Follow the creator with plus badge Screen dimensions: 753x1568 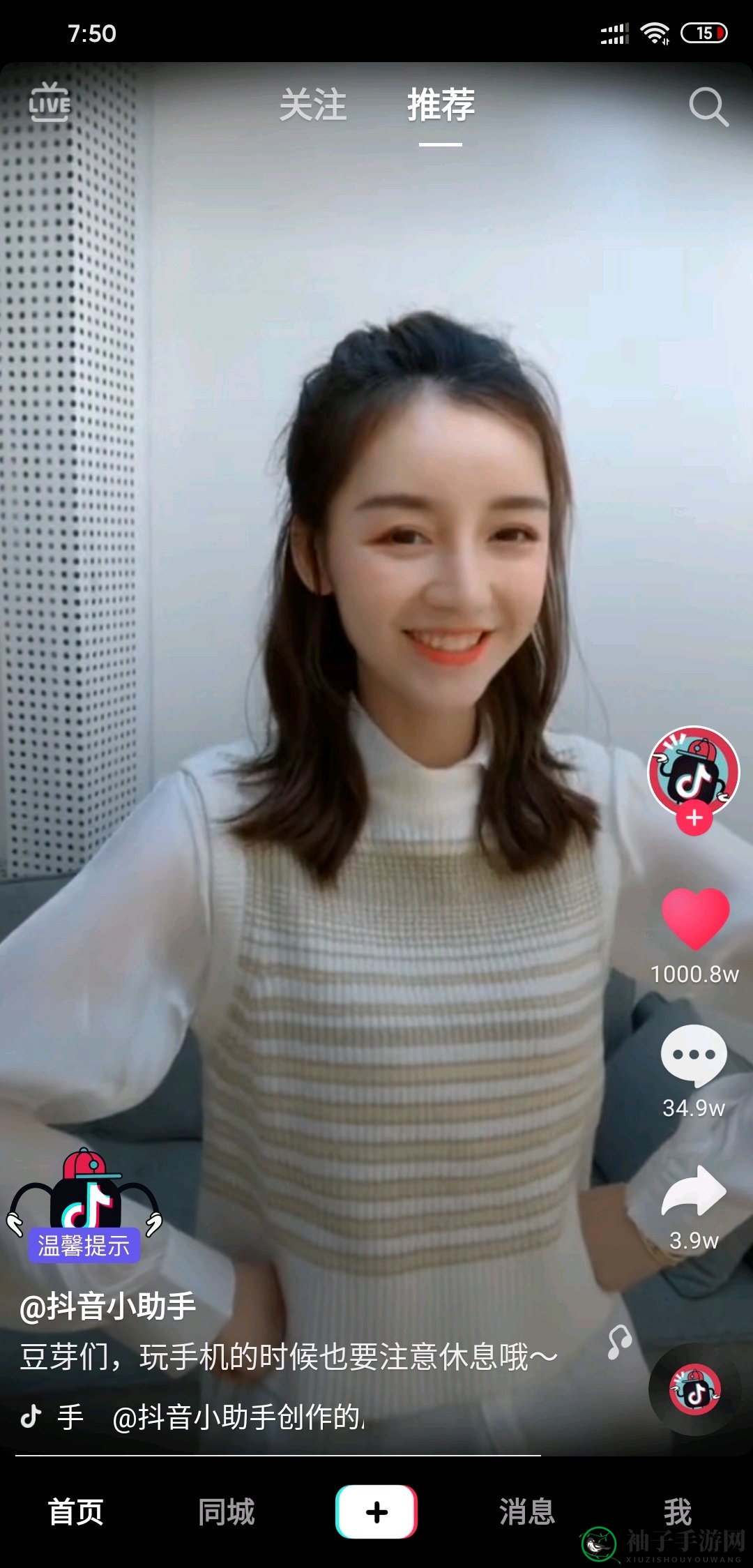click(694, 818)
